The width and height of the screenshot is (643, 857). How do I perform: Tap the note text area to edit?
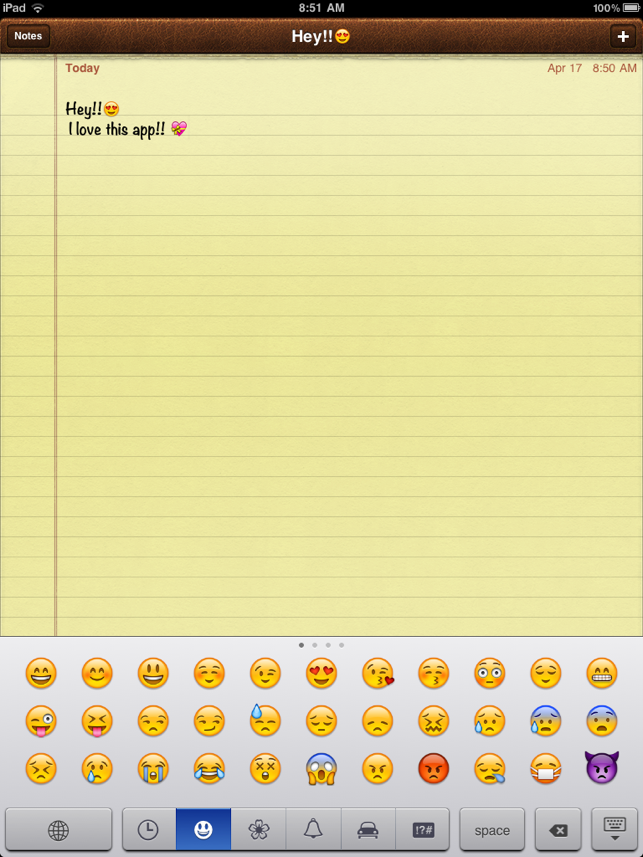340,350
